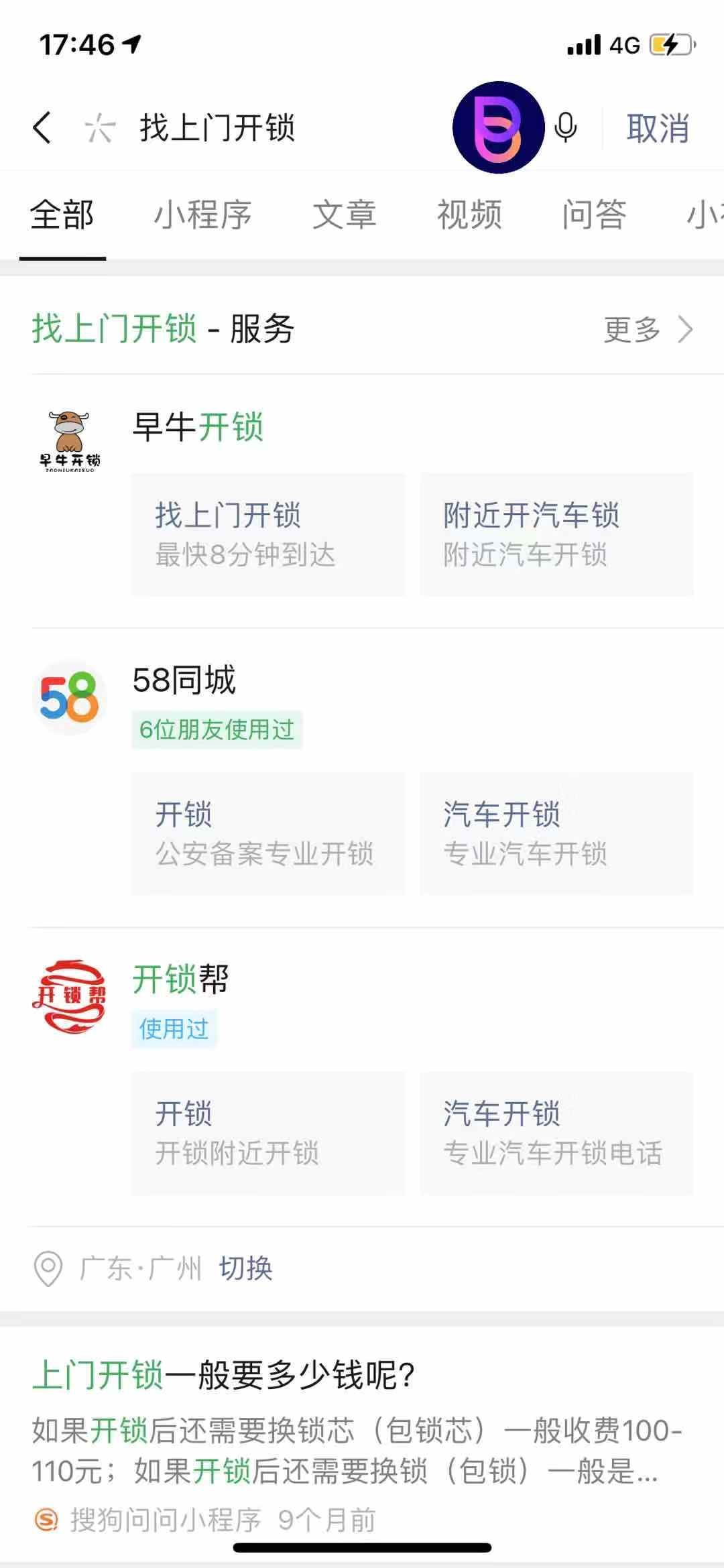
Task: Select 附近开汽车锁 card
Action: point(556,534)
